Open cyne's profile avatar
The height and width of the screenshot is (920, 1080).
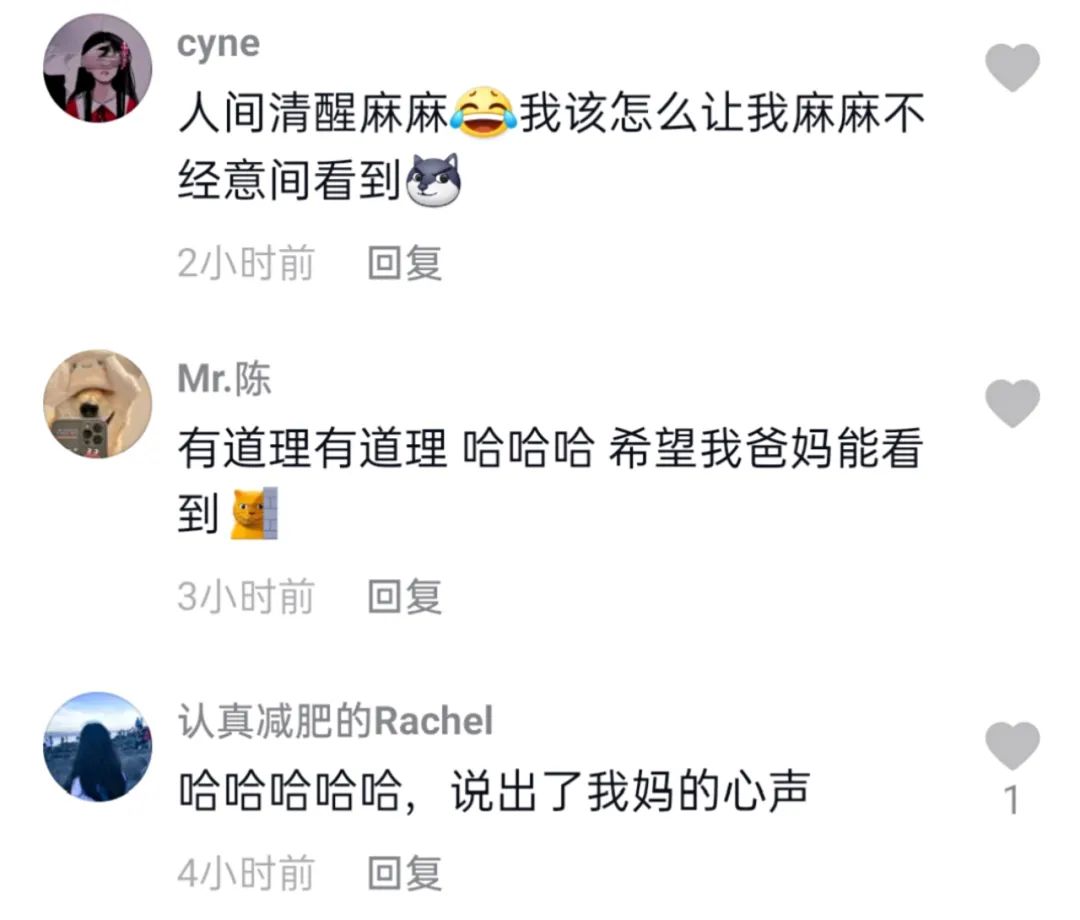[x=98, y=69]
